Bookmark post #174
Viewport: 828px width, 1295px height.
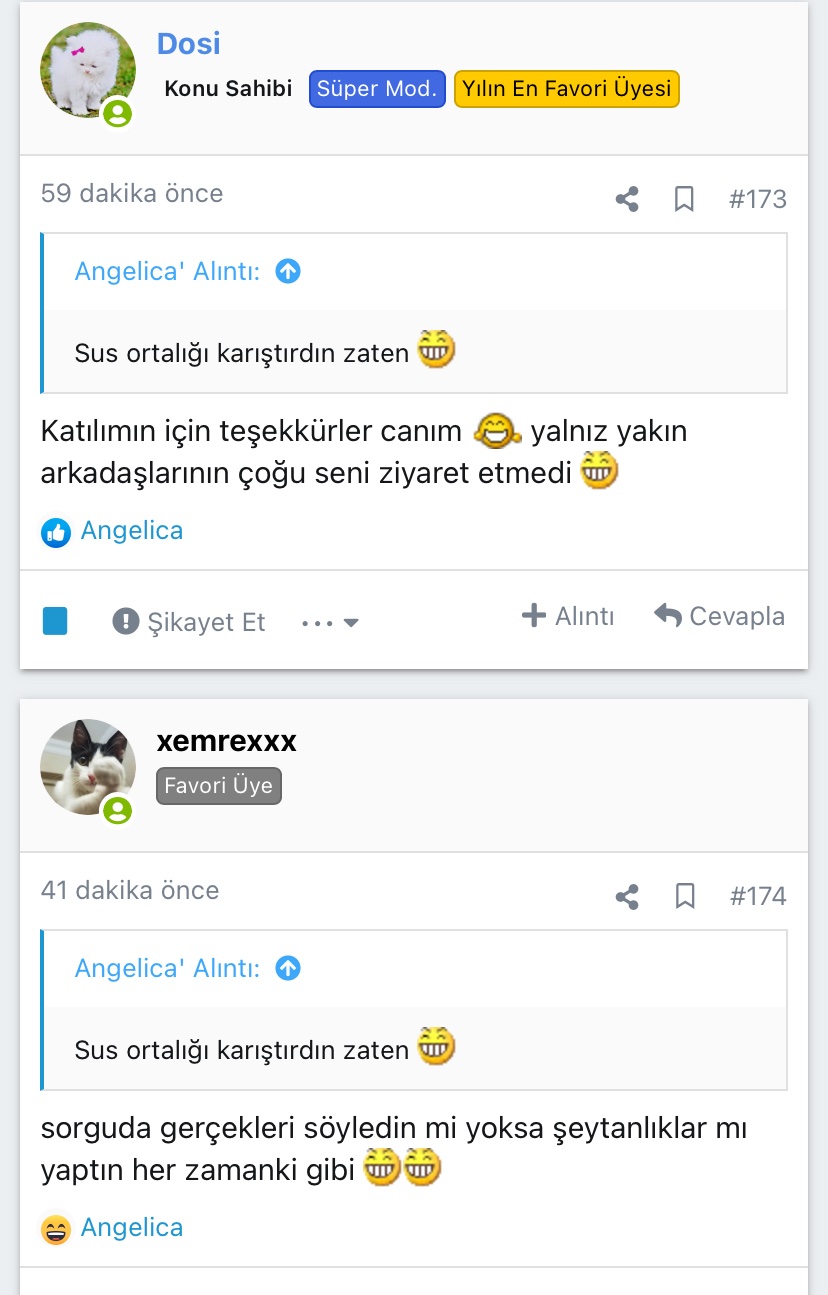point(684,896)
